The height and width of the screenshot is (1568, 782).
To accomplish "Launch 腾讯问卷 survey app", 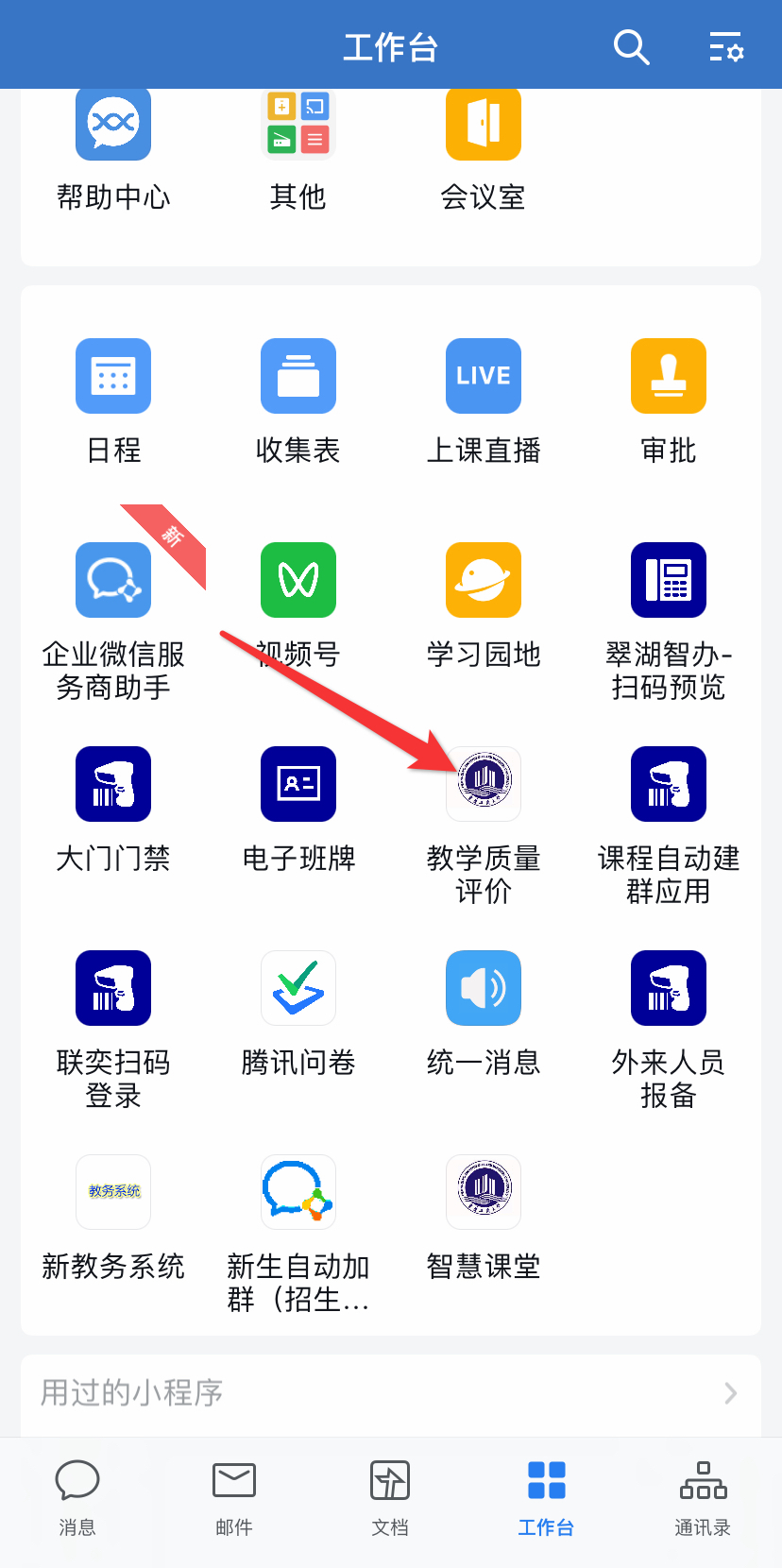I will pyautogui.click(x=298, y=988).
